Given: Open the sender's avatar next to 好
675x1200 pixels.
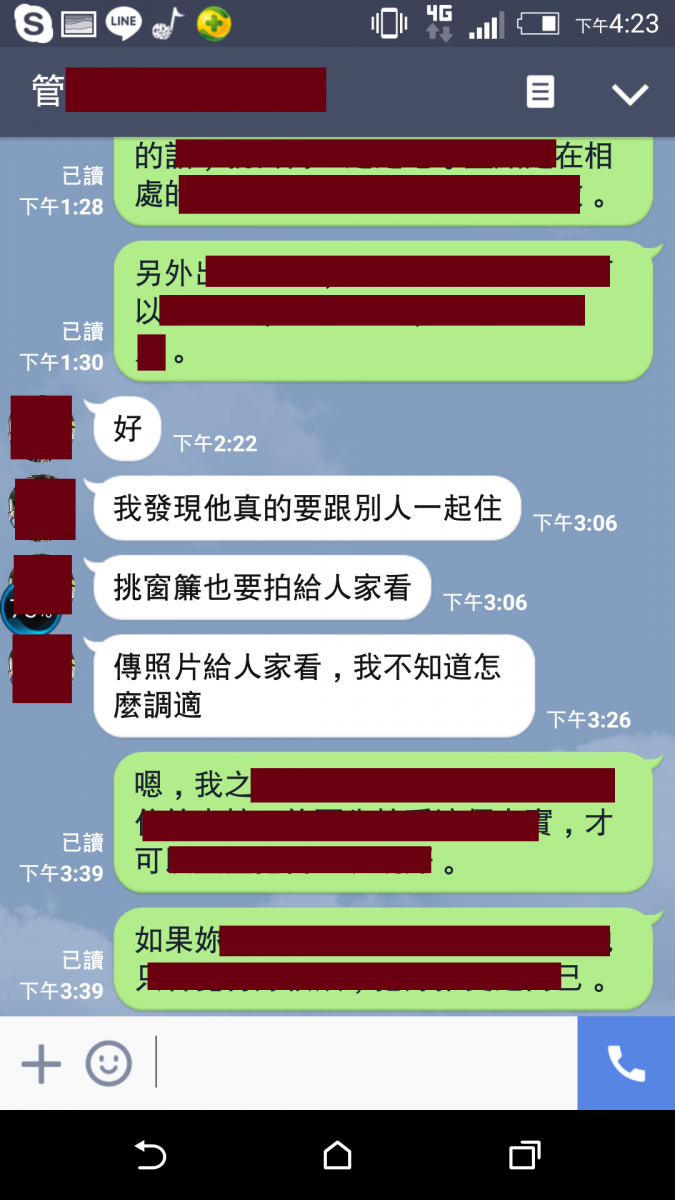Looking at the screenshot, I should [x=41, y=427].
